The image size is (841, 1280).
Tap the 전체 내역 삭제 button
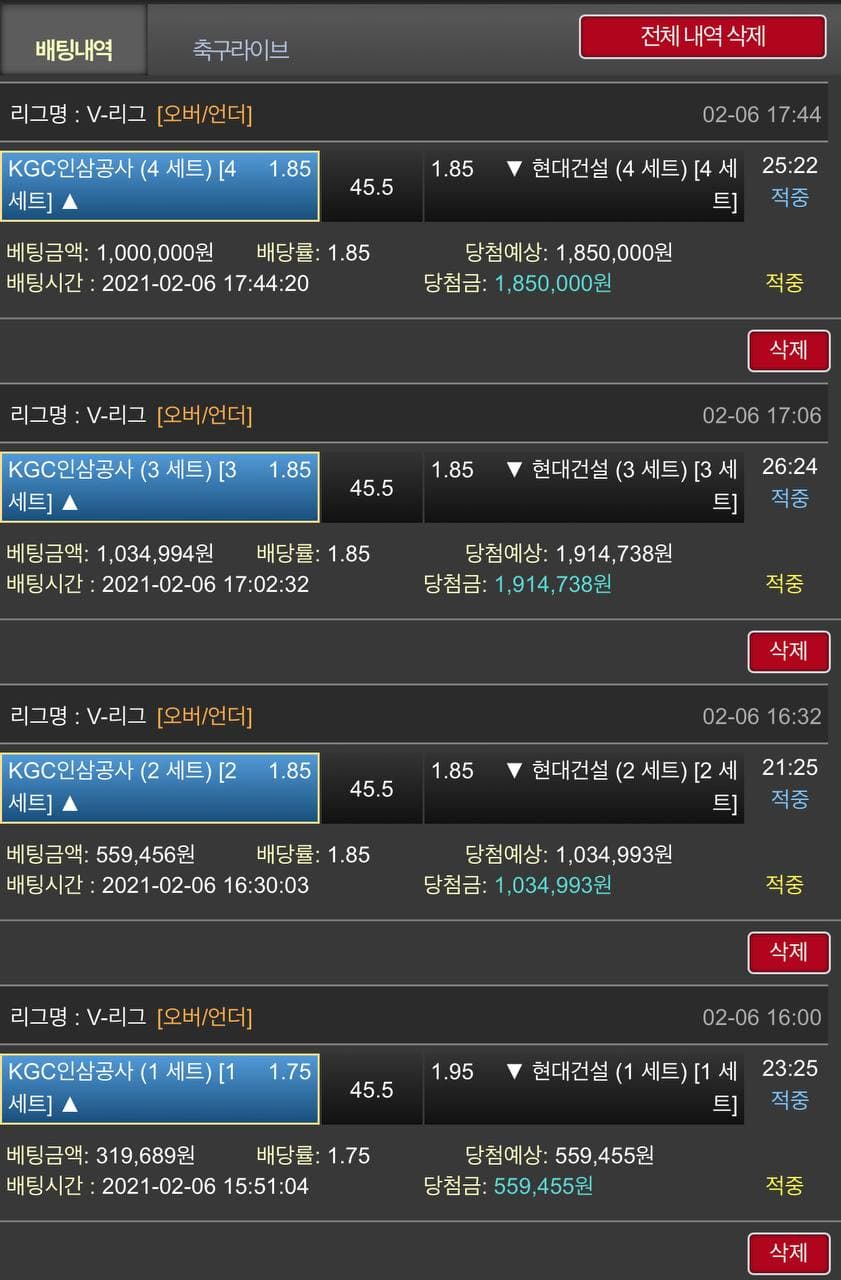click(x=702, y=37)
